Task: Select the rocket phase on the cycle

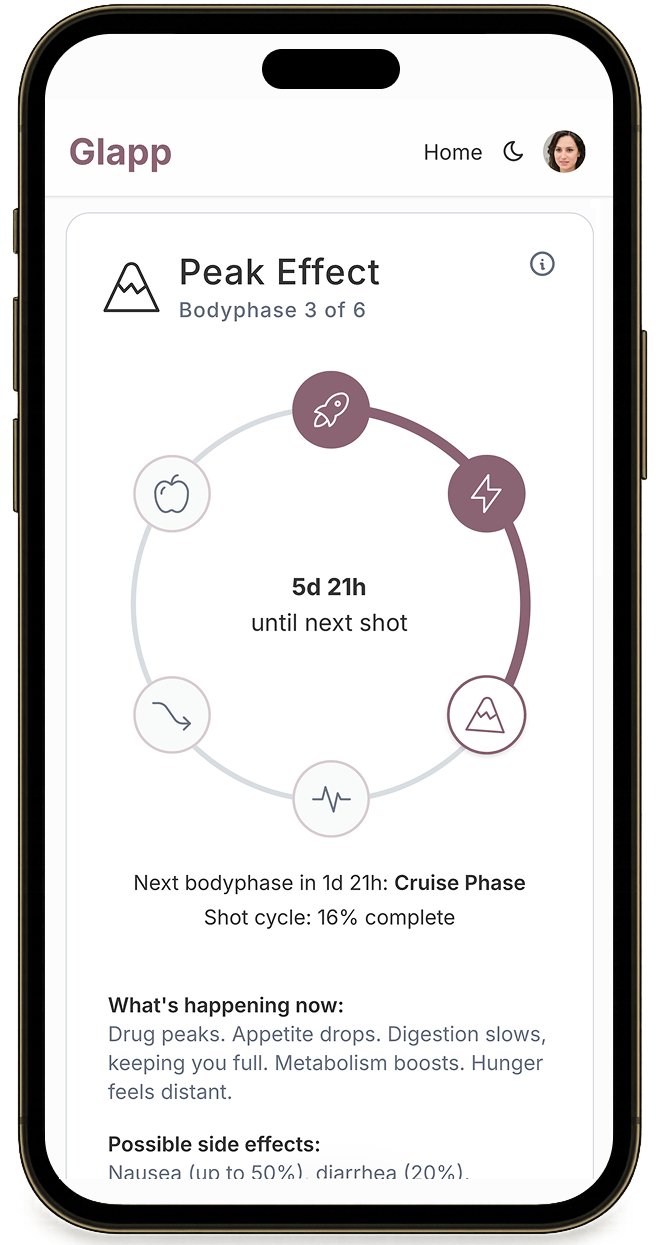Action: click(x=331, y=410)
